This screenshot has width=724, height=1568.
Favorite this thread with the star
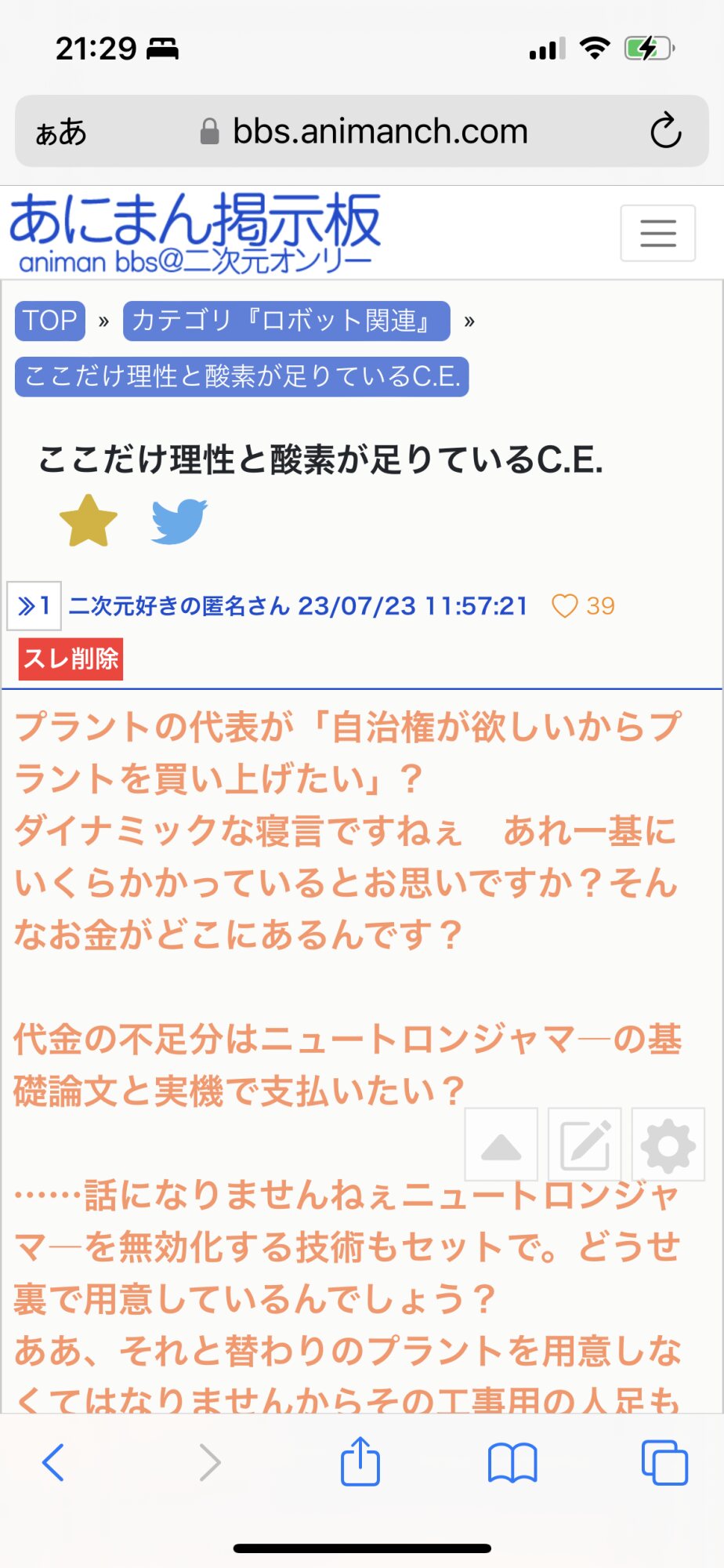(89, 521)
